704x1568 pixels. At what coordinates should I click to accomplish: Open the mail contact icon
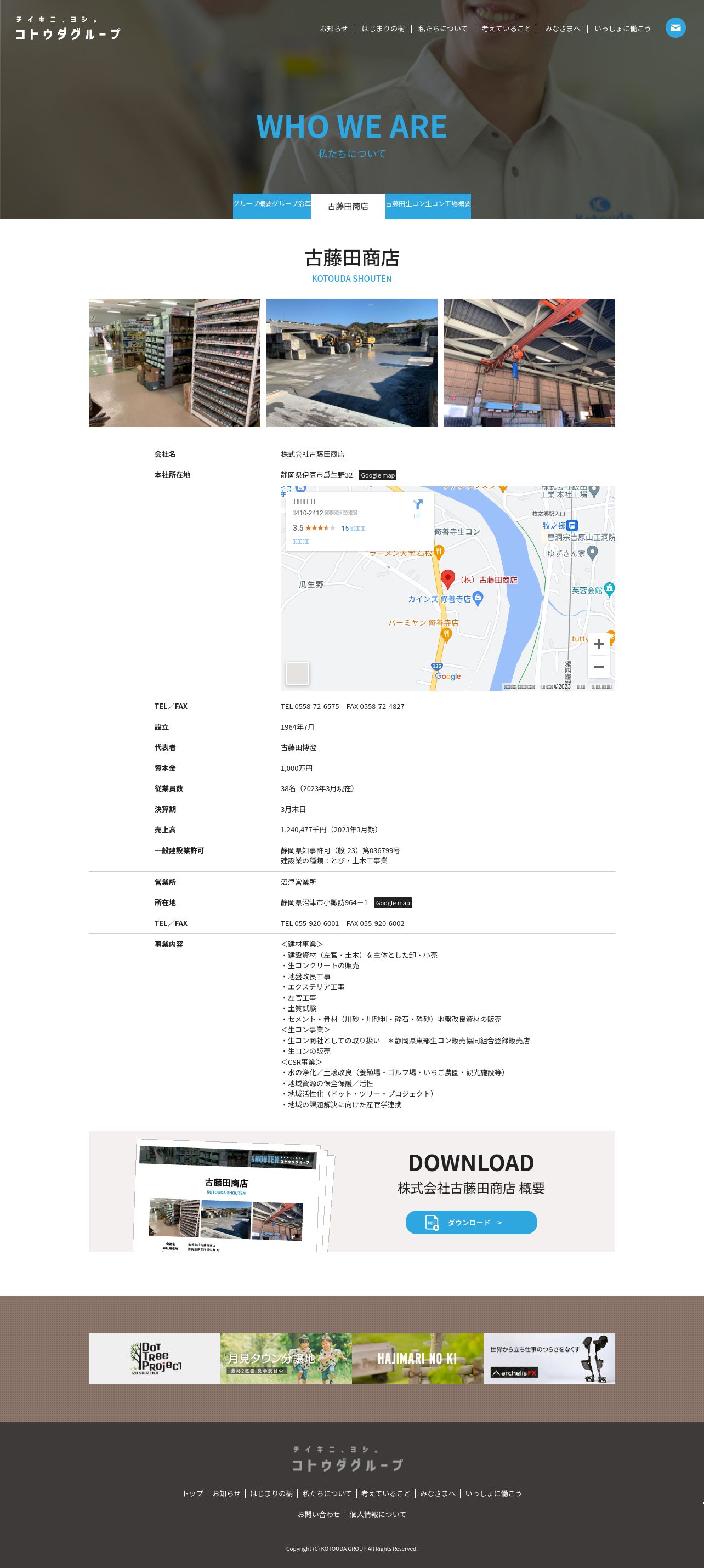pyautogui.click(x=675, y=28)
